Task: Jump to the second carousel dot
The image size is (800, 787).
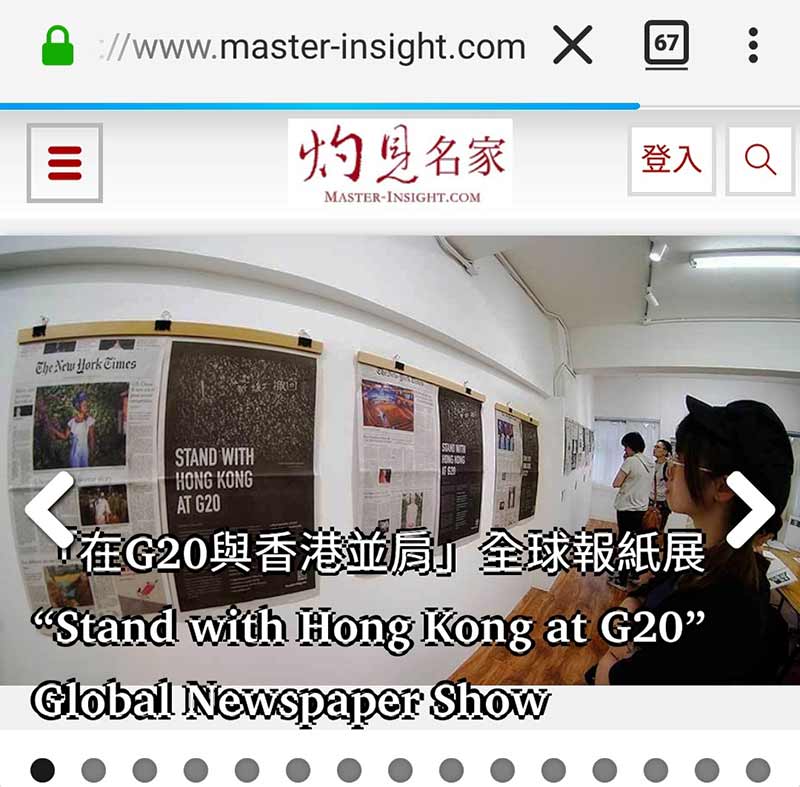Action: click(x=93, y=770)
